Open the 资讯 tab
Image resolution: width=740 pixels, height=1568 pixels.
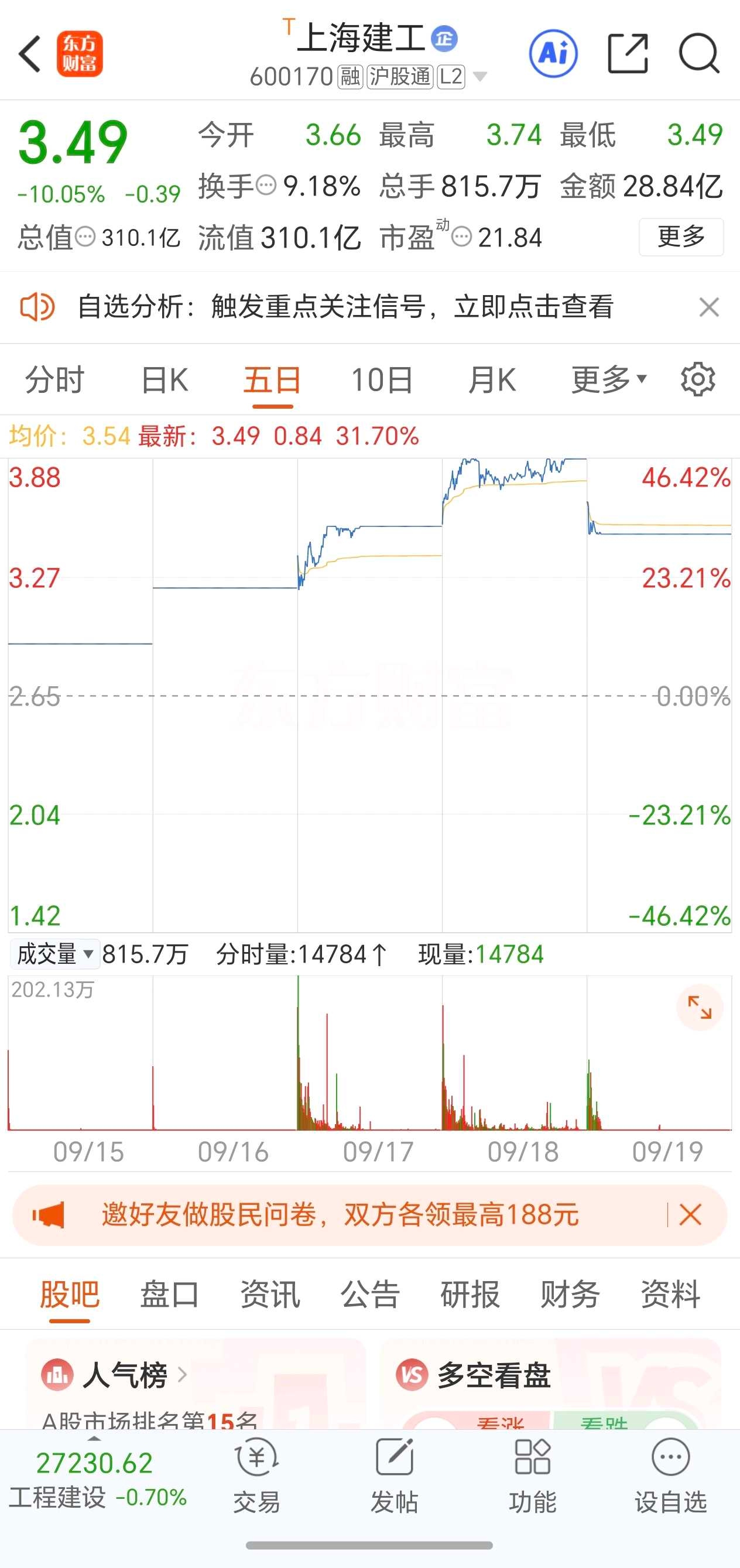tap(269, 1294)
